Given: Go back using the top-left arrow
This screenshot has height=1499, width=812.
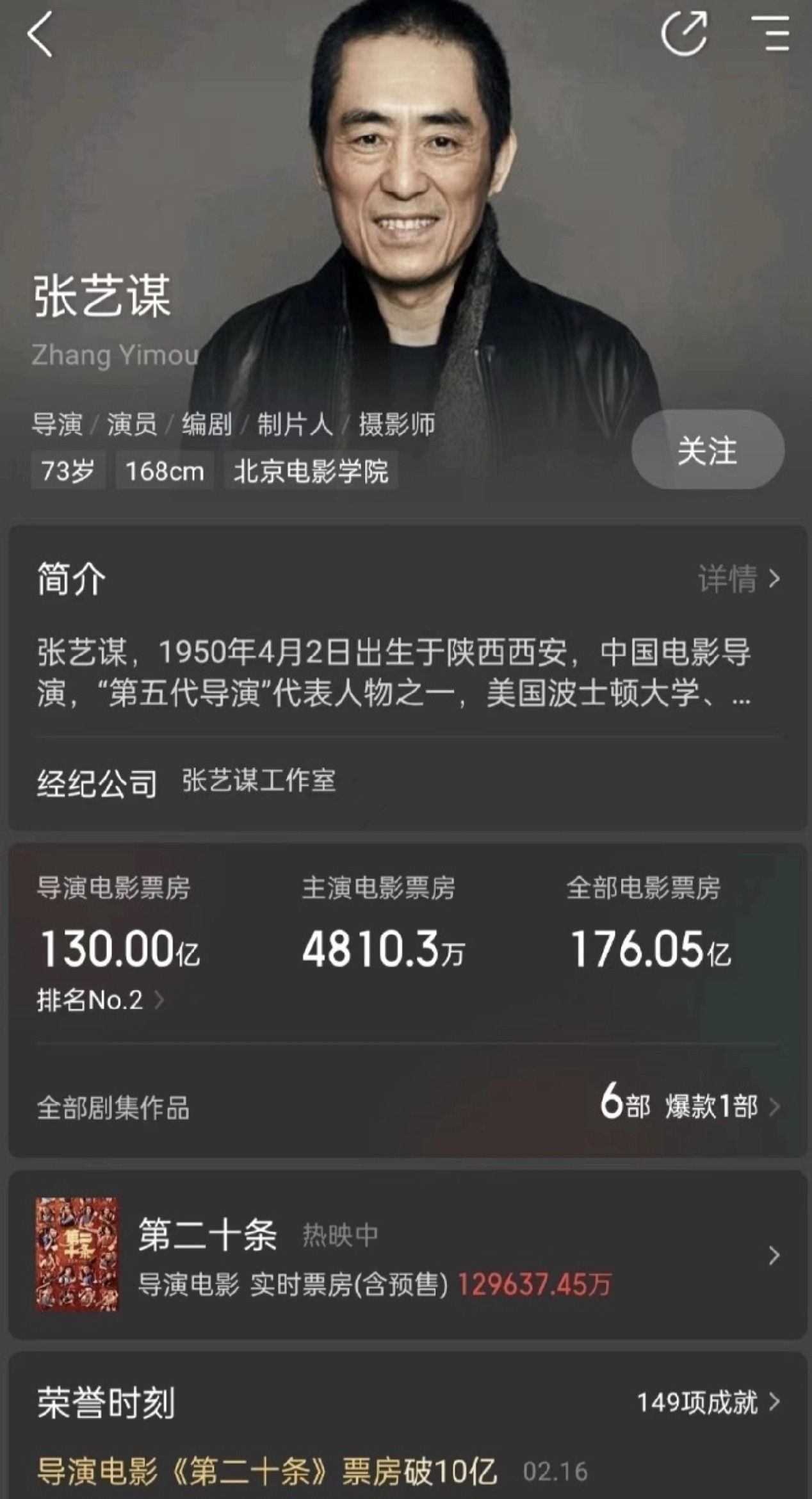Looking at the screenshot, I should click(x=40, y=36).
